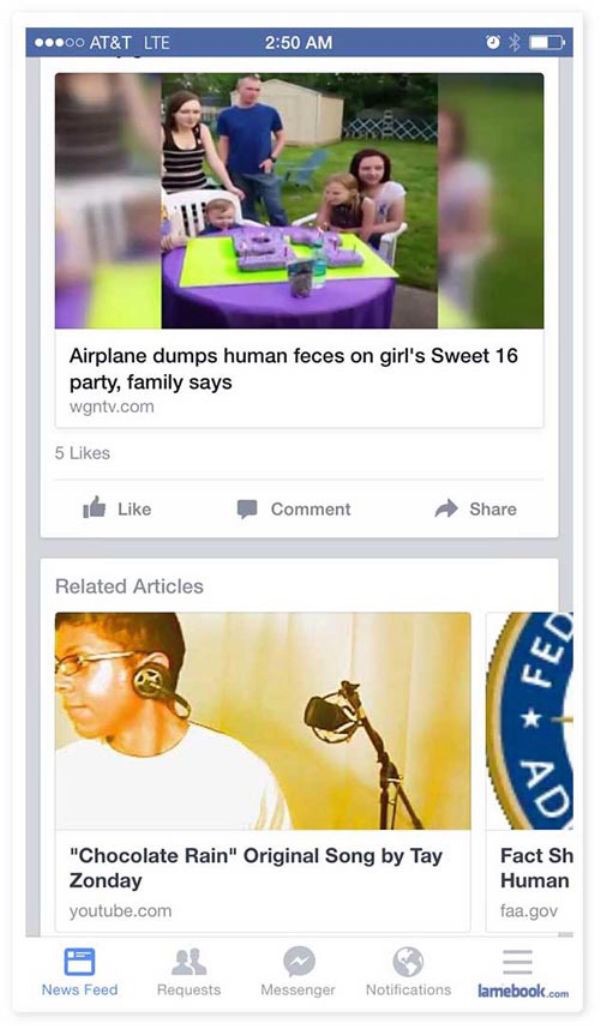This screenshot has width=600, height=1029.
Task: Switch to the News Feed tab
Action: [80, 973]
